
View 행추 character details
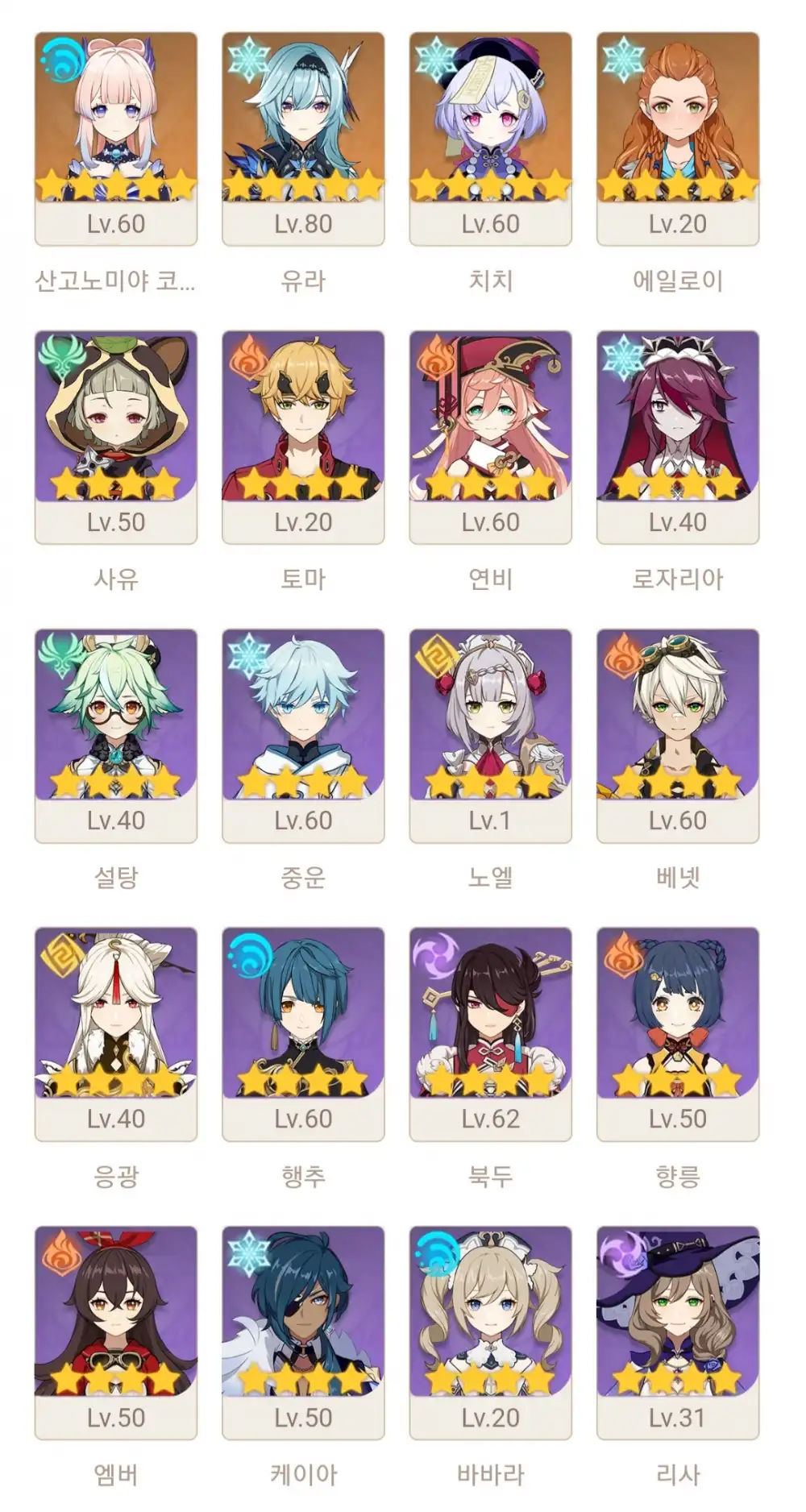point(303,1033)
